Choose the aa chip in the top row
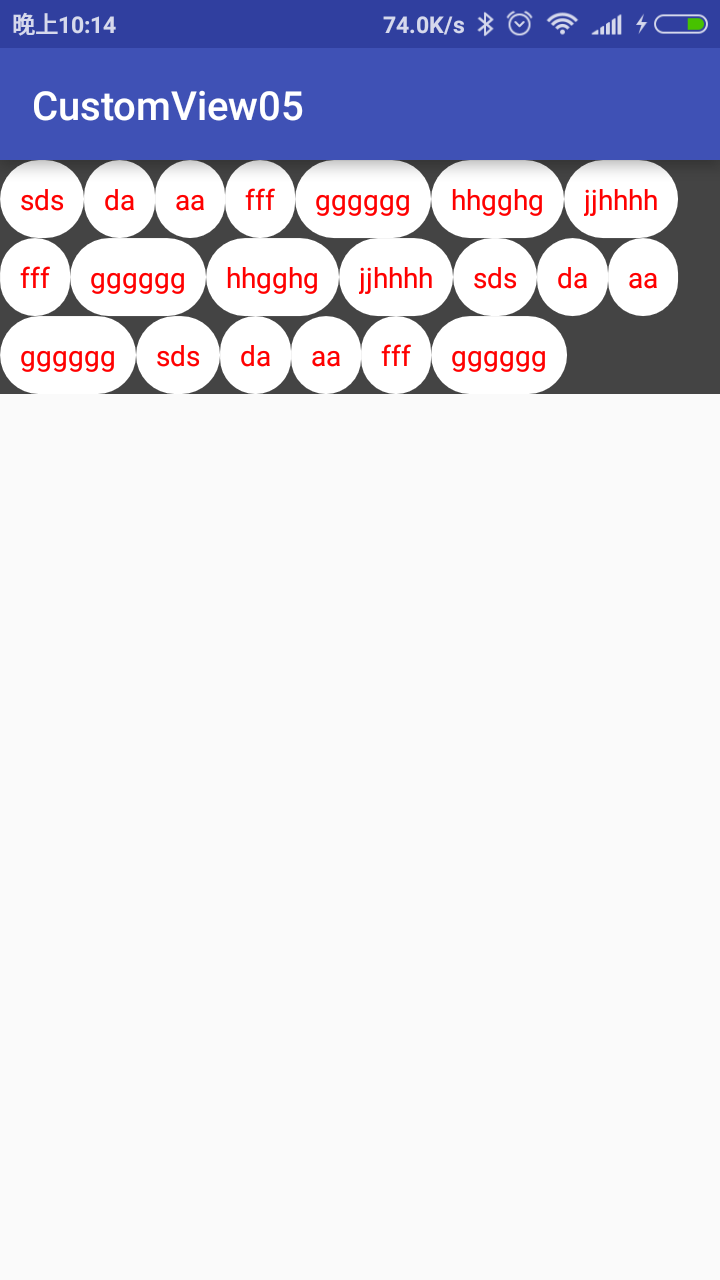 point(190,200)
